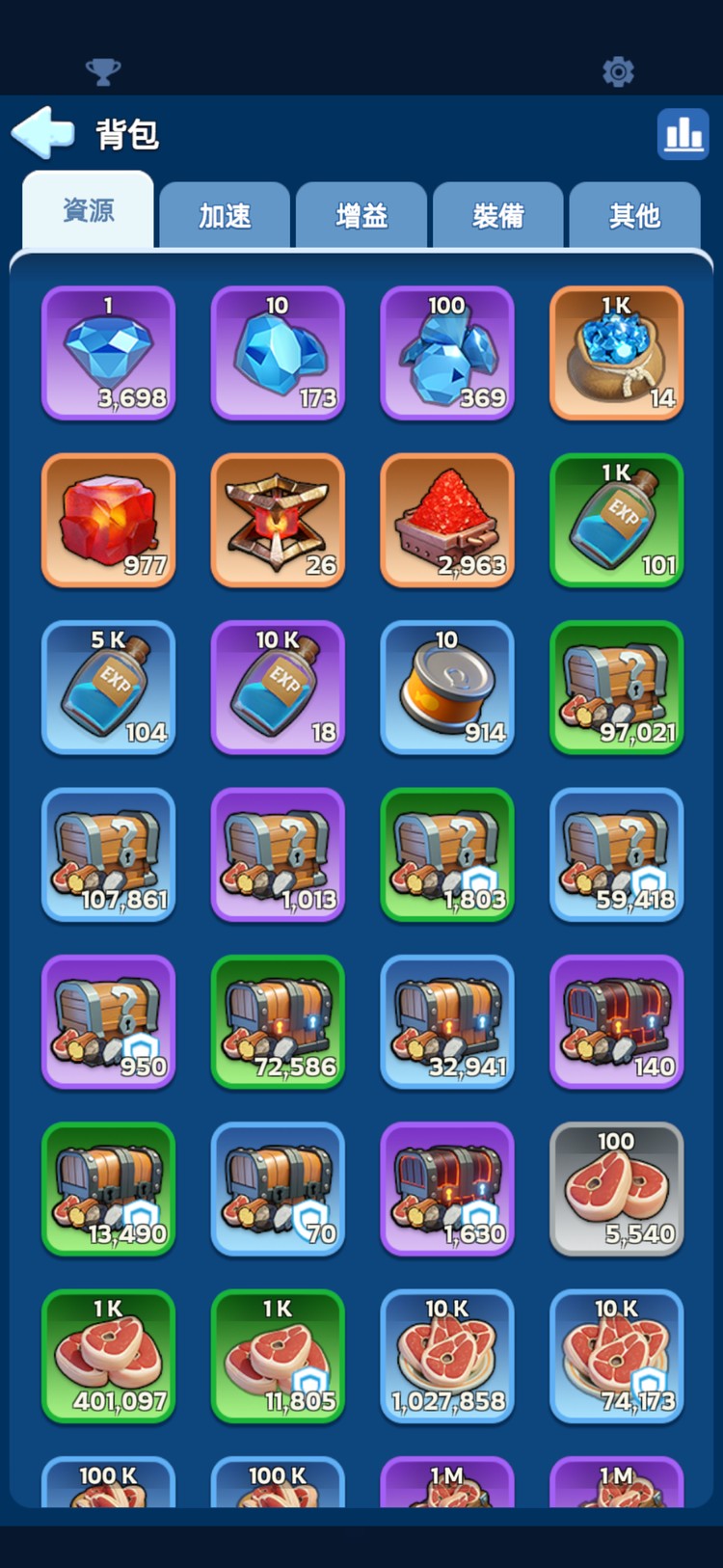This screenshot has width=723, height=1568.
Task: Choose the 10K EXP bottle with 18
Action: point(278,687)
